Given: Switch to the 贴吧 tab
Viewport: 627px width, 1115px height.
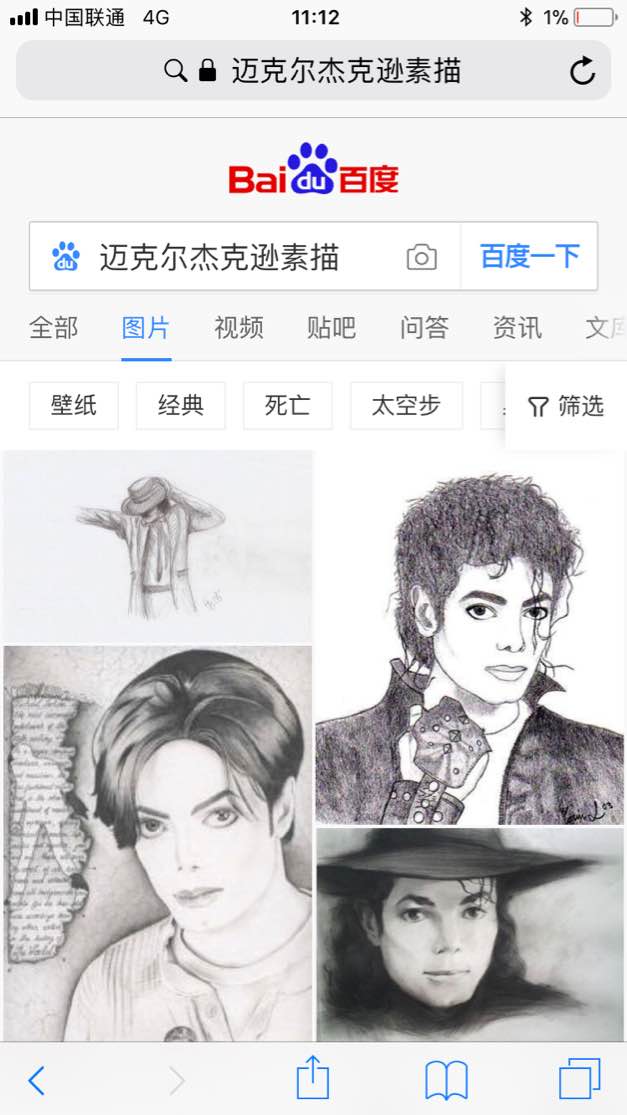Looking at the screenshot, I should [x=331, y=327].
